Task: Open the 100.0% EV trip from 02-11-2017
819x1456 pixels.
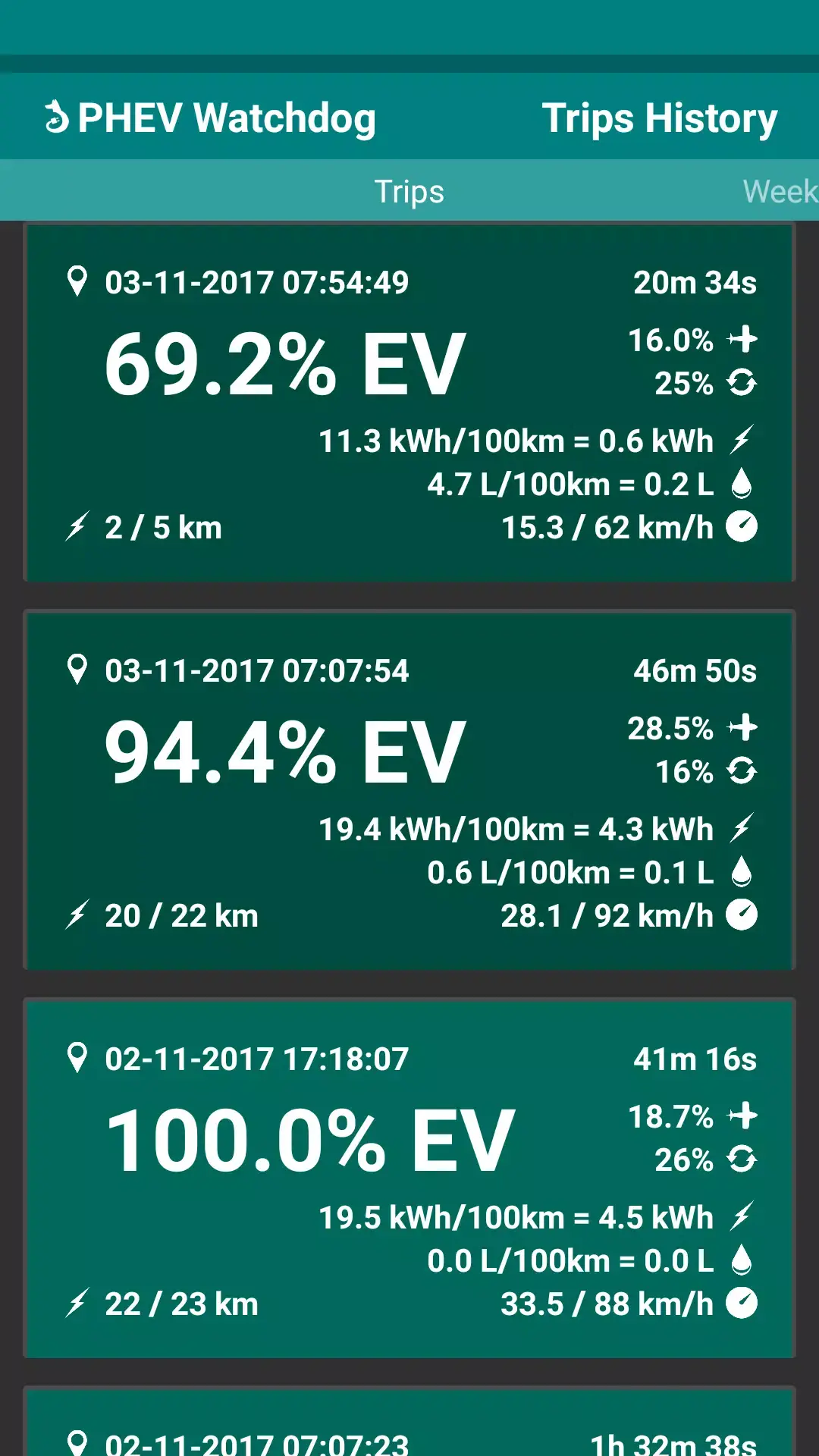Action: click(409, 1175)
